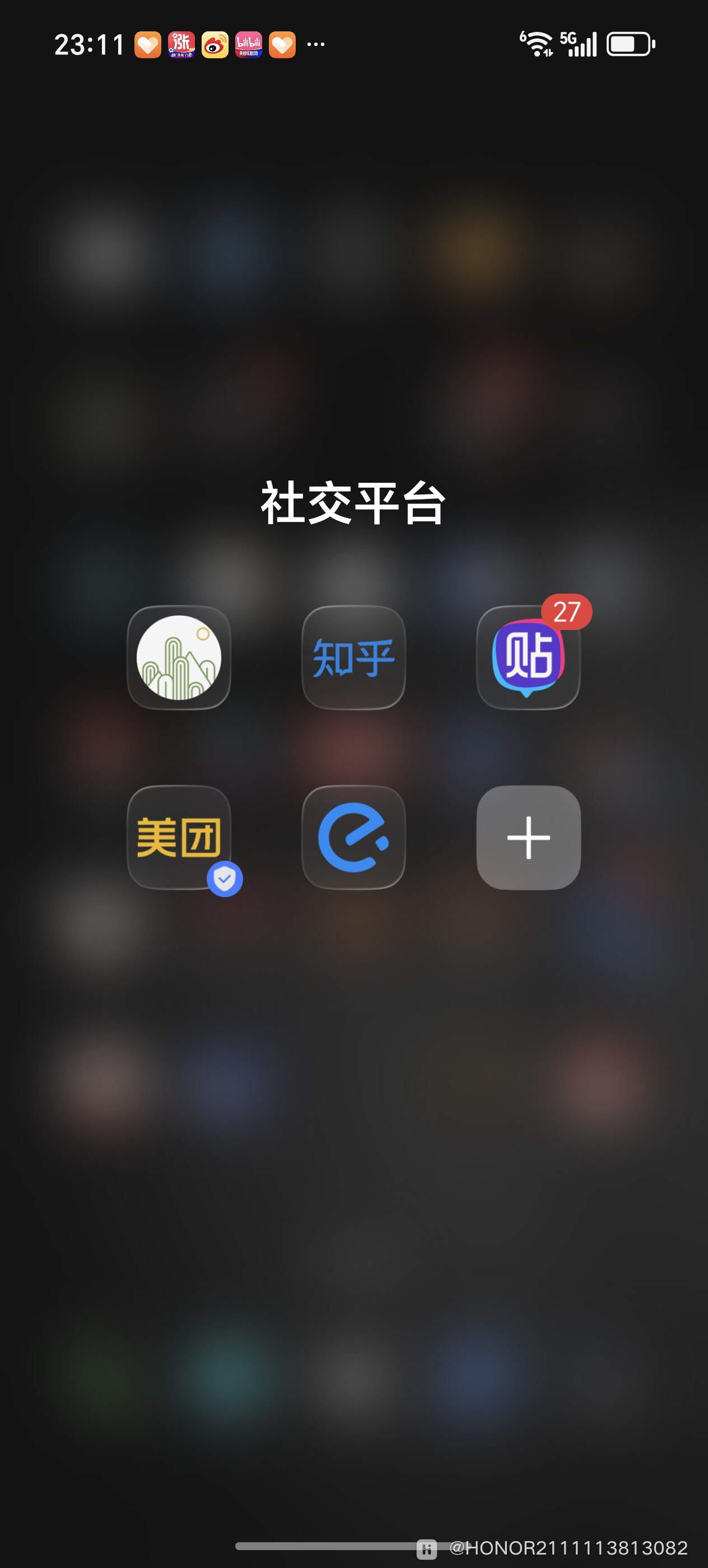
Task: Open the green mountain landscape app
Action: [180, 659]
